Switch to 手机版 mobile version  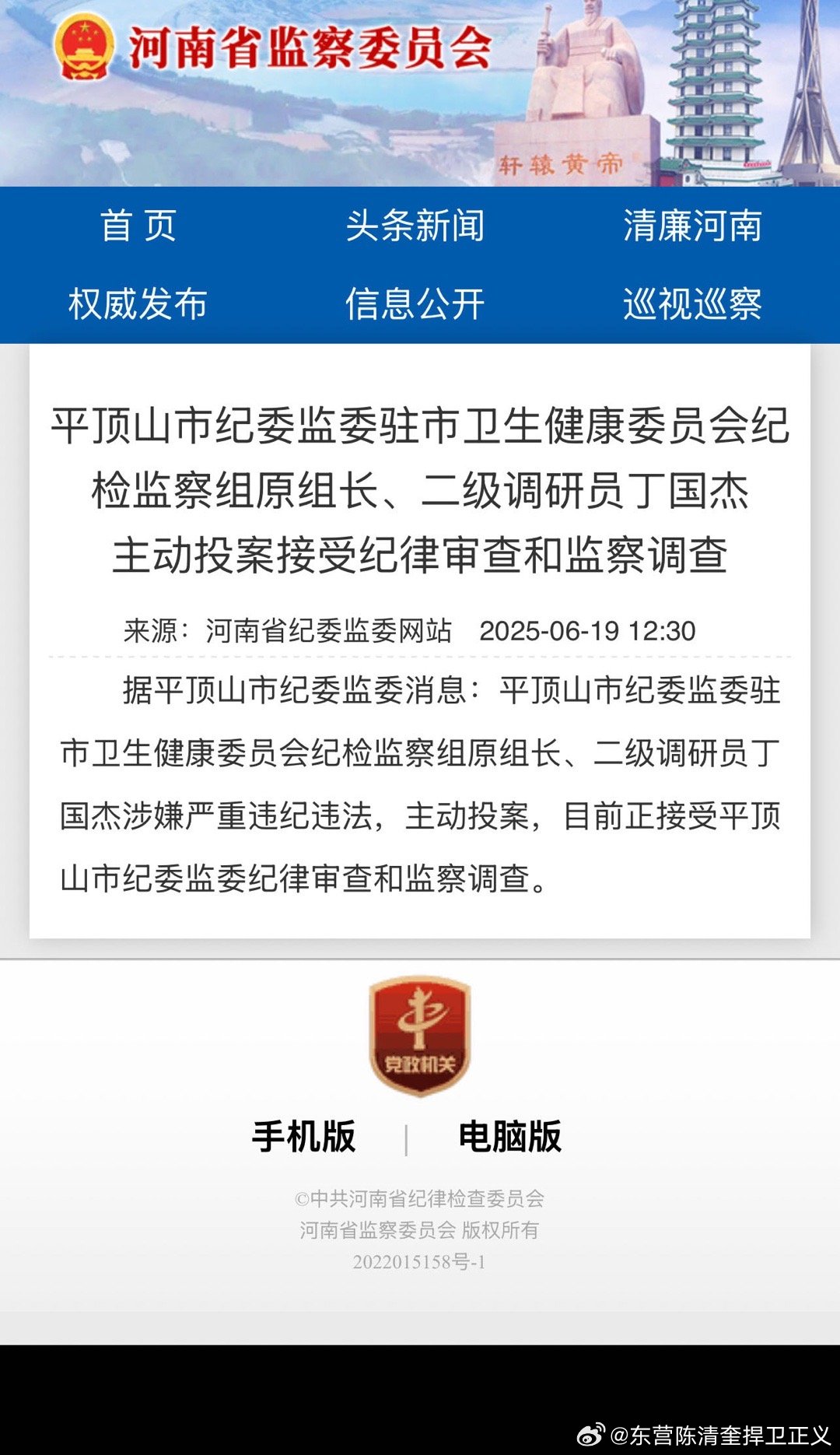pos(304,1137)
